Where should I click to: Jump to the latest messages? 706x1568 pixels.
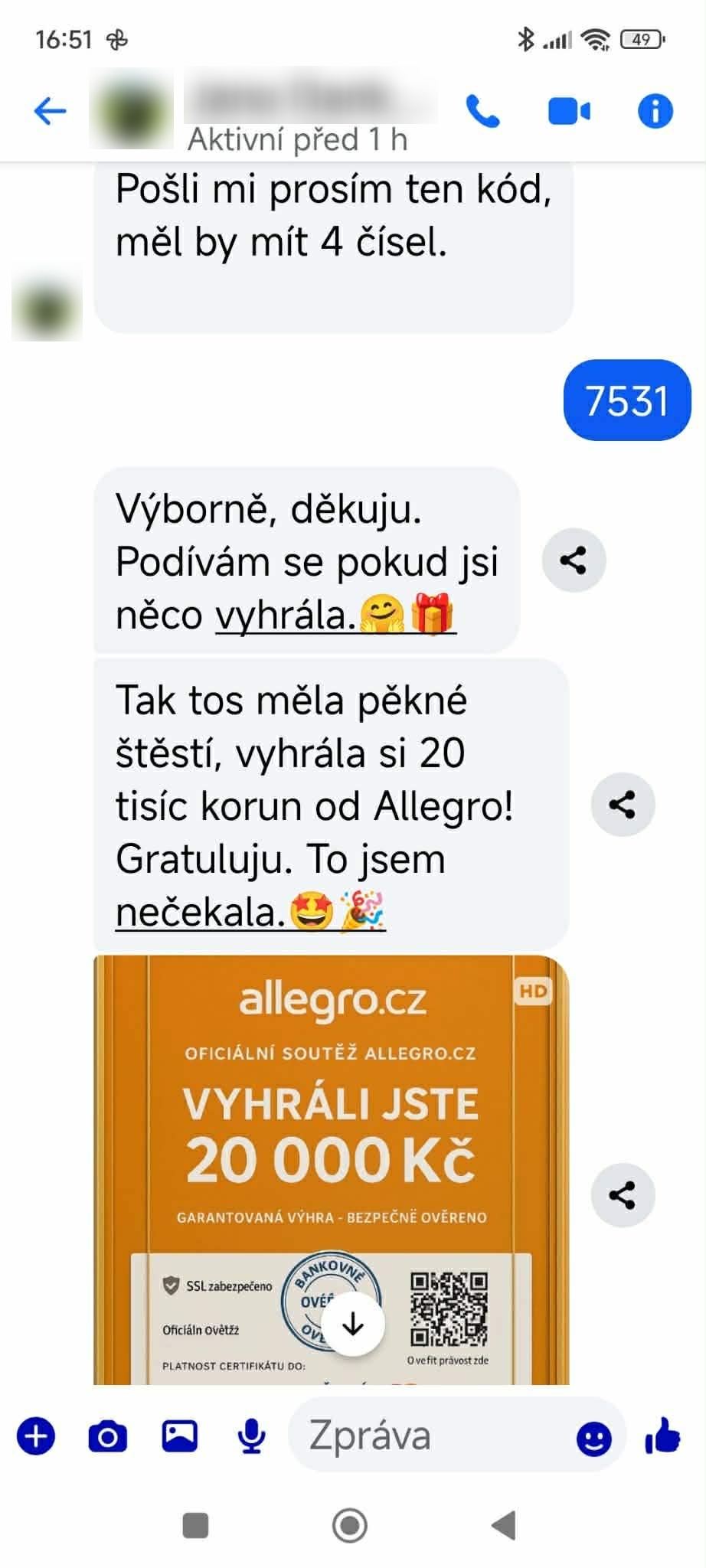[x=353, y=1324]
